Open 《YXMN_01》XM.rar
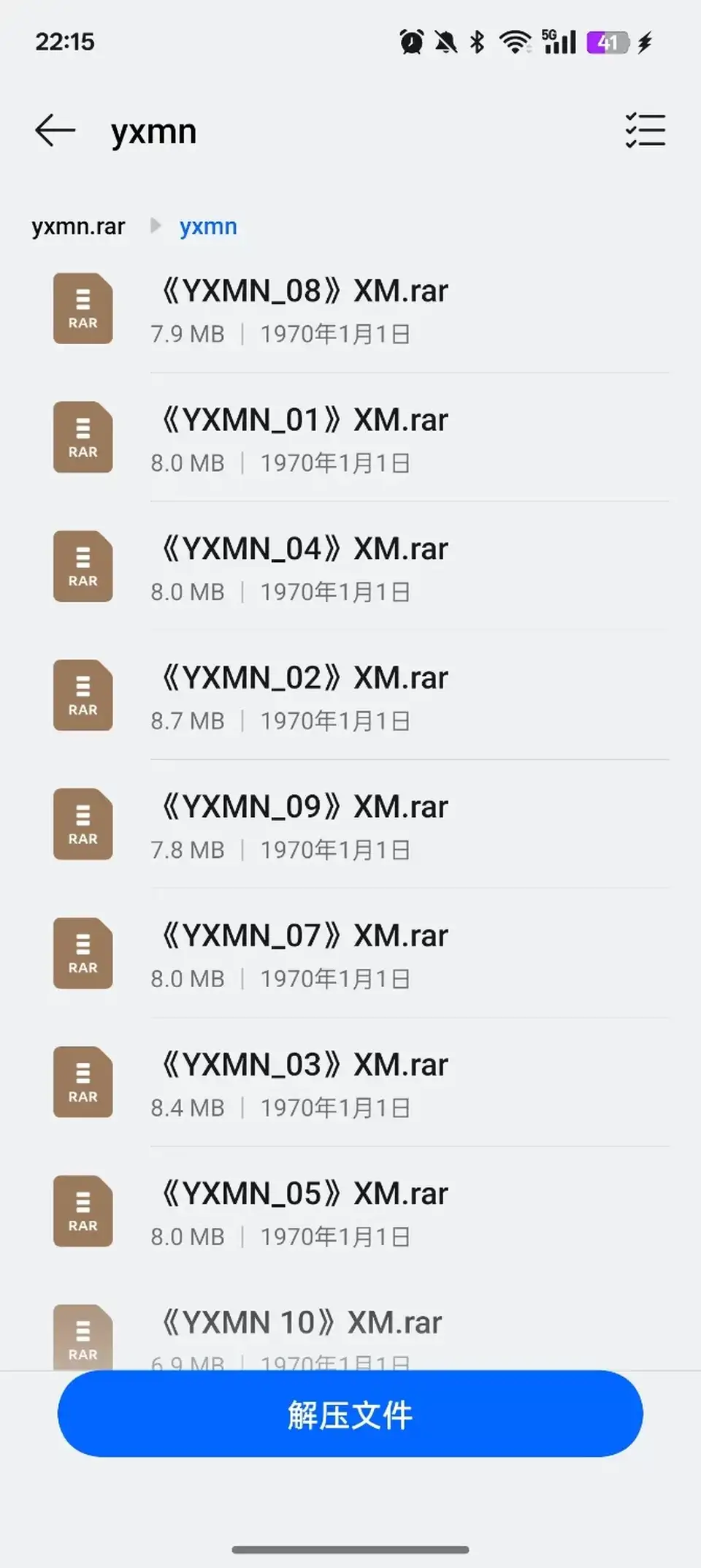 pos(350,438)
